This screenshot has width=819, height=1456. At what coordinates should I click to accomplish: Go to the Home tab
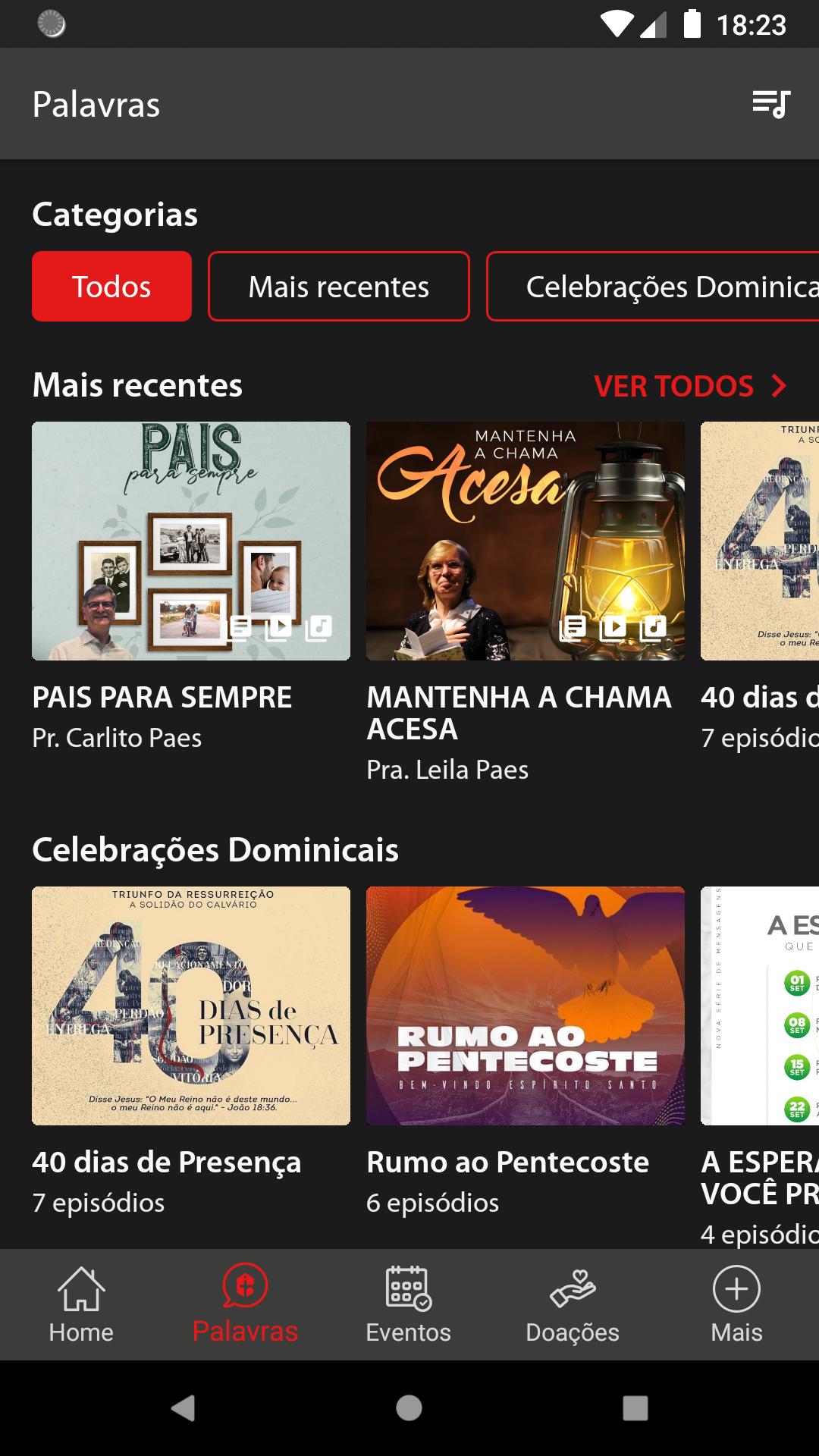pos(81,1304)
